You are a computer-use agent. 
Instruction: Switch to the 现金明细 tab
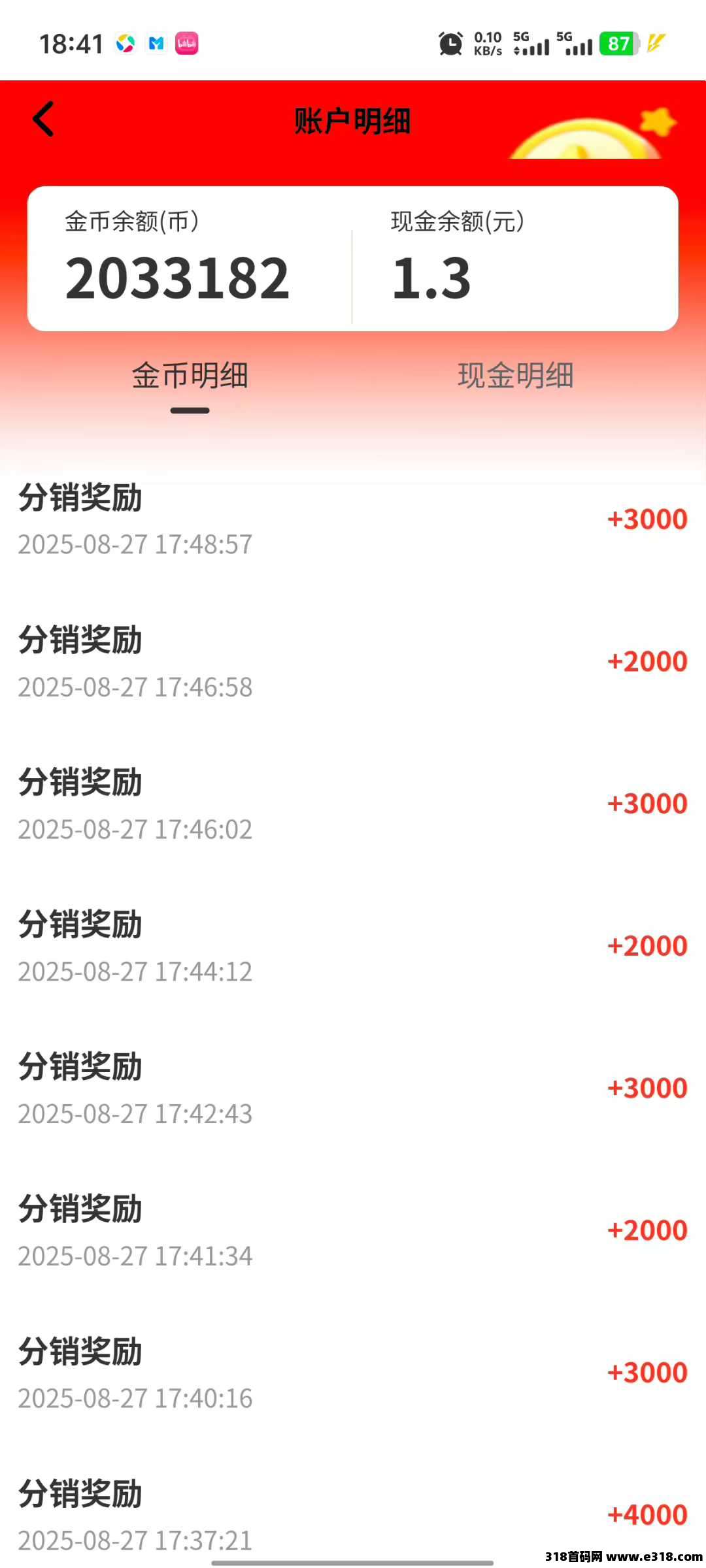pos(516,376)
